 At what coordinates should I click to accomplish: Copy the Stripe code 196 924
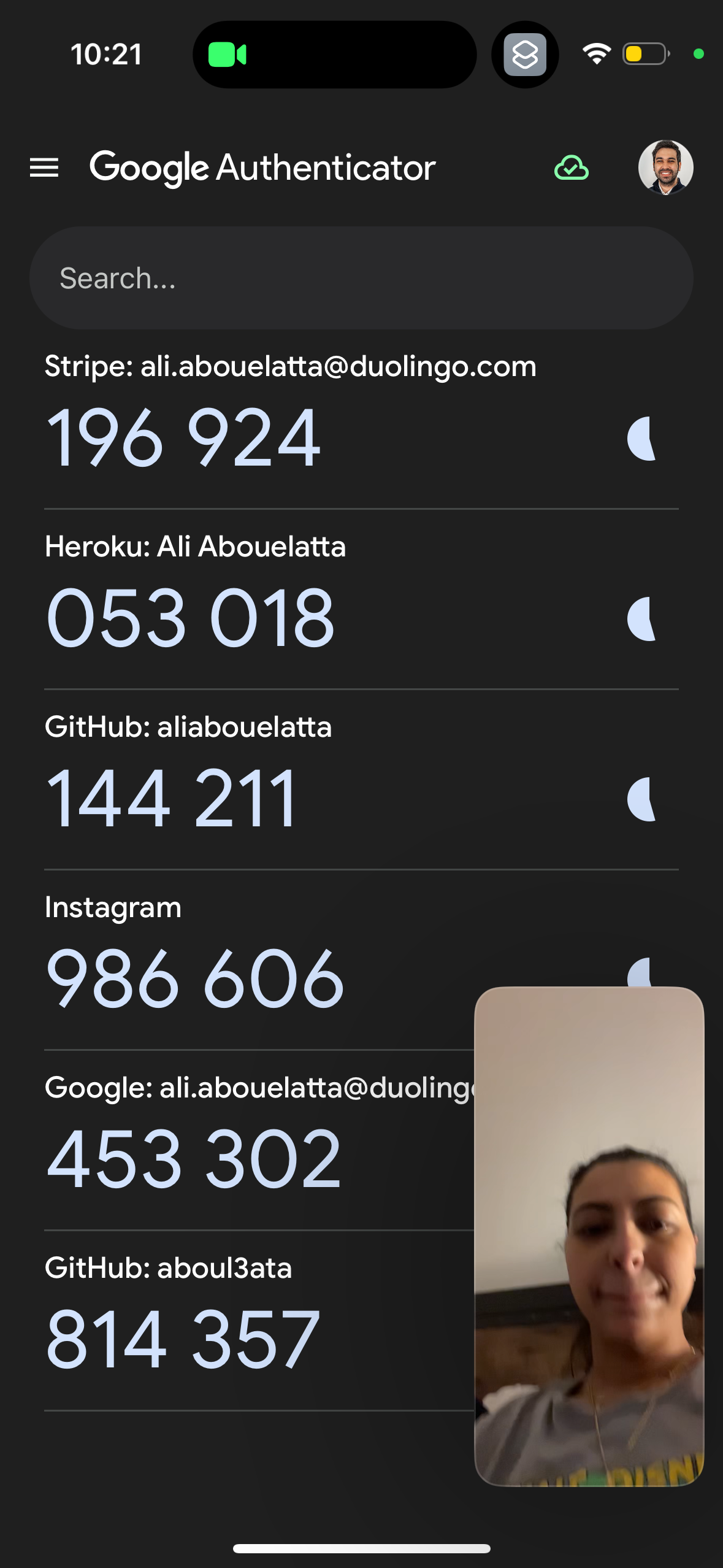click(184, 437)
